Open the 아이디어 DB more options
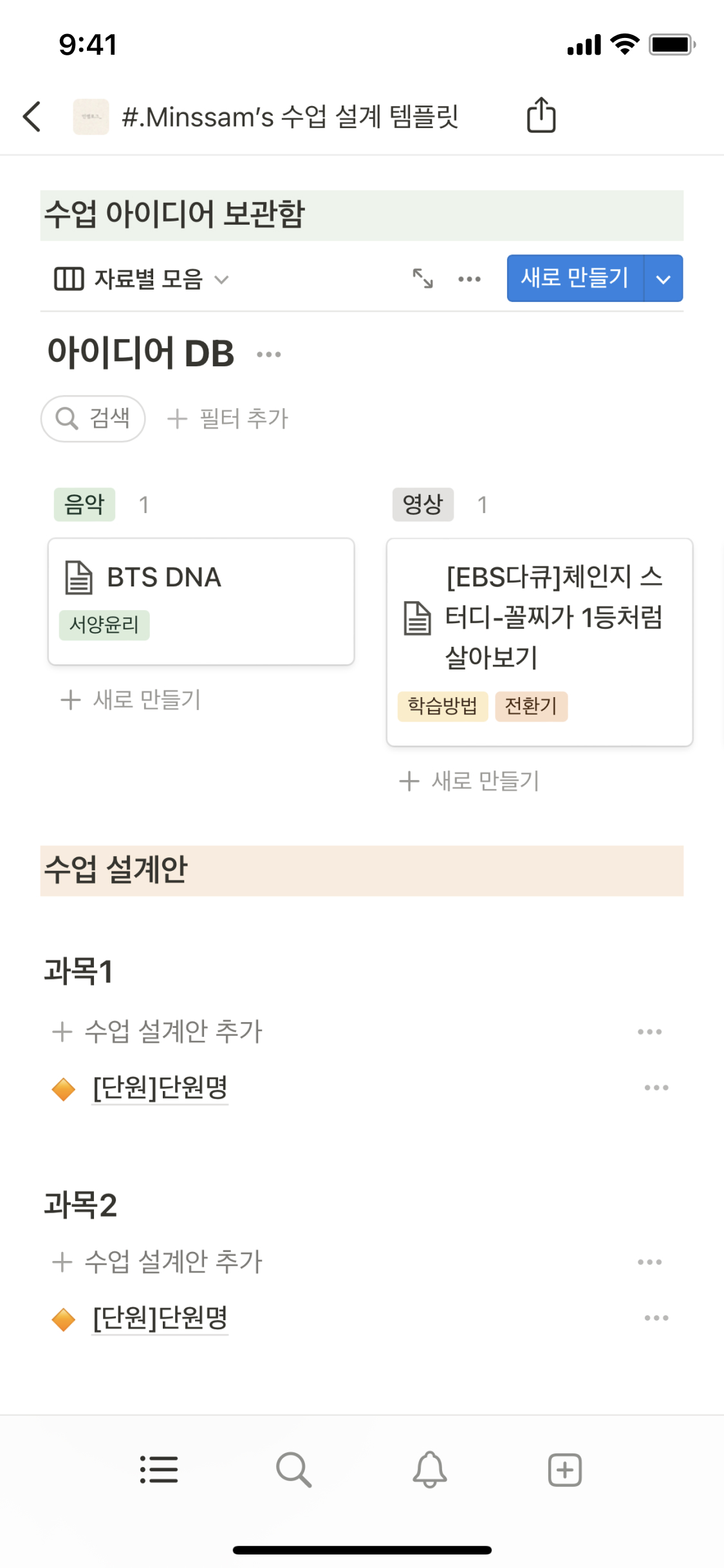The height and width of the screenshot is (1568, 724). click(x=268, y=355)
